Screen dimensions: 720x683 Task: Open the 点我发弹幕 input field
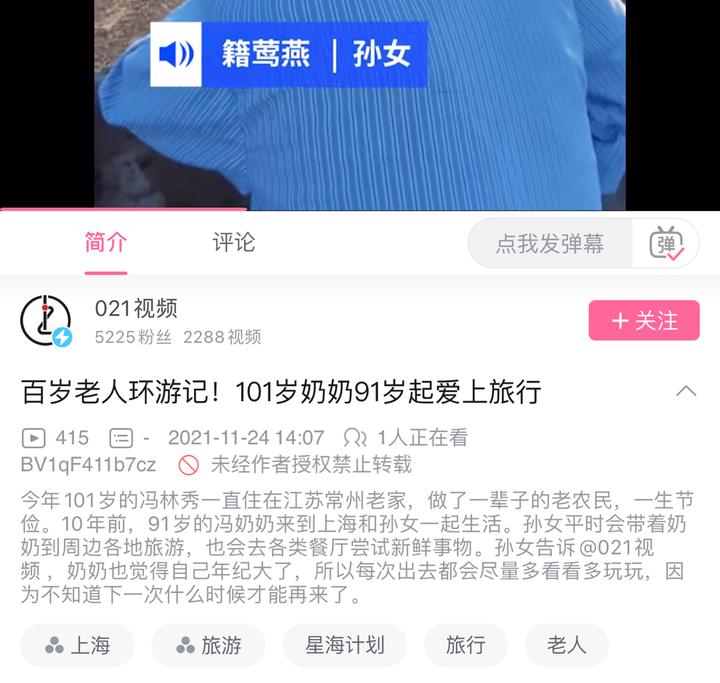[550, 243]
